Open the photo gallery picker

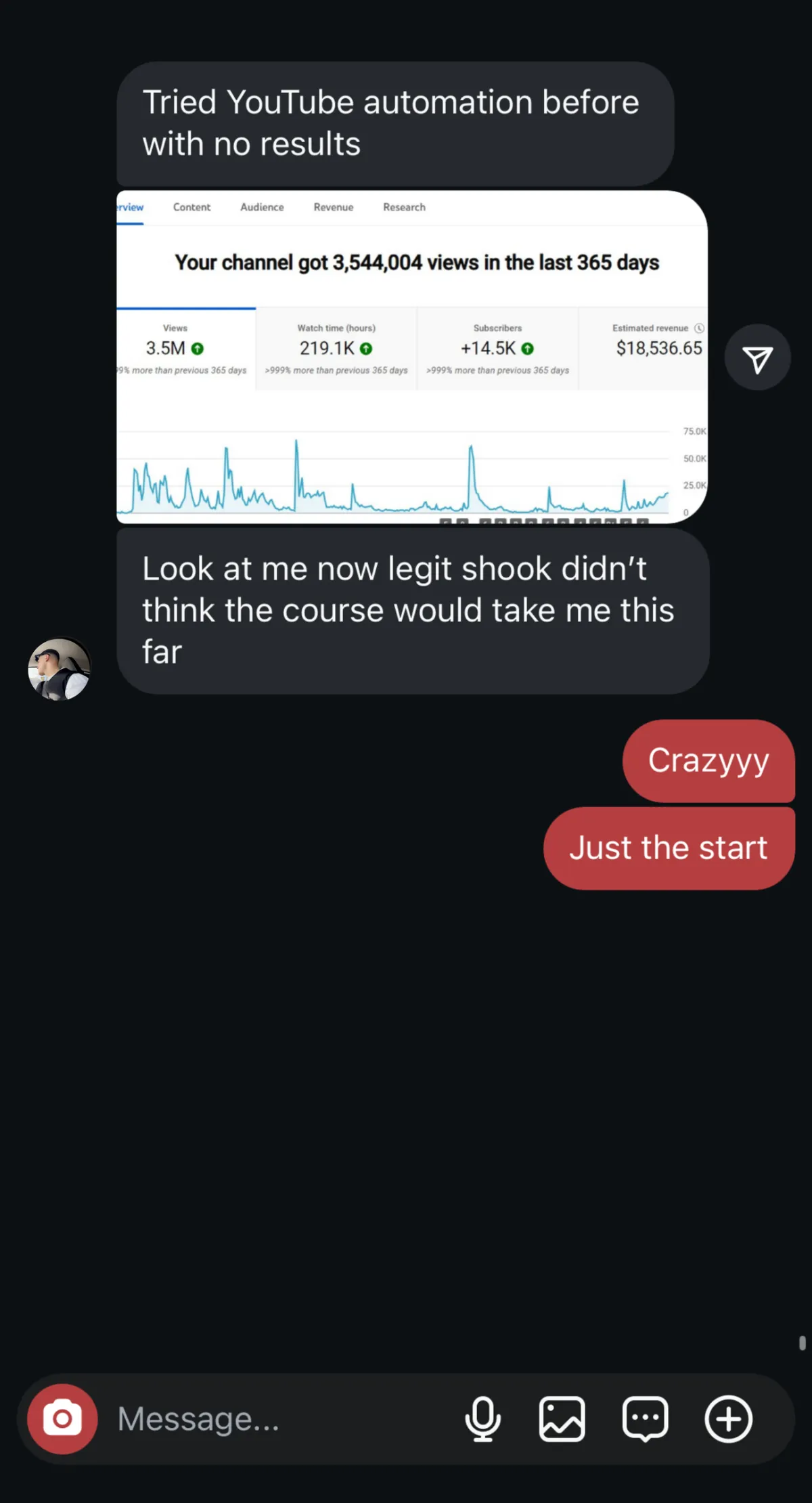coord(562,1418)
